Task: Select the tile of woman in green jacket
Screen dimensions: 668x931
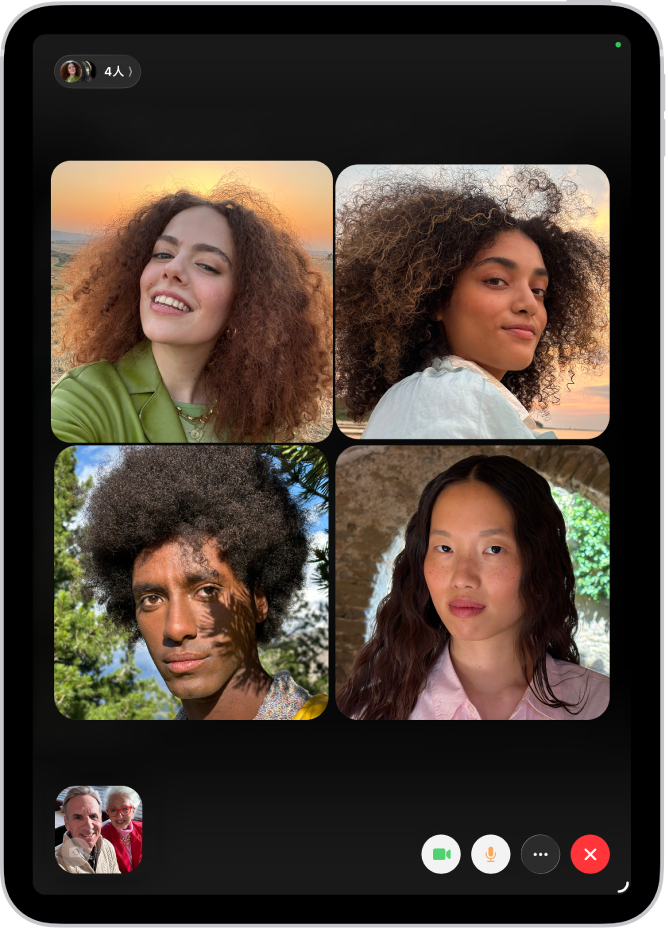Action: 192,301
